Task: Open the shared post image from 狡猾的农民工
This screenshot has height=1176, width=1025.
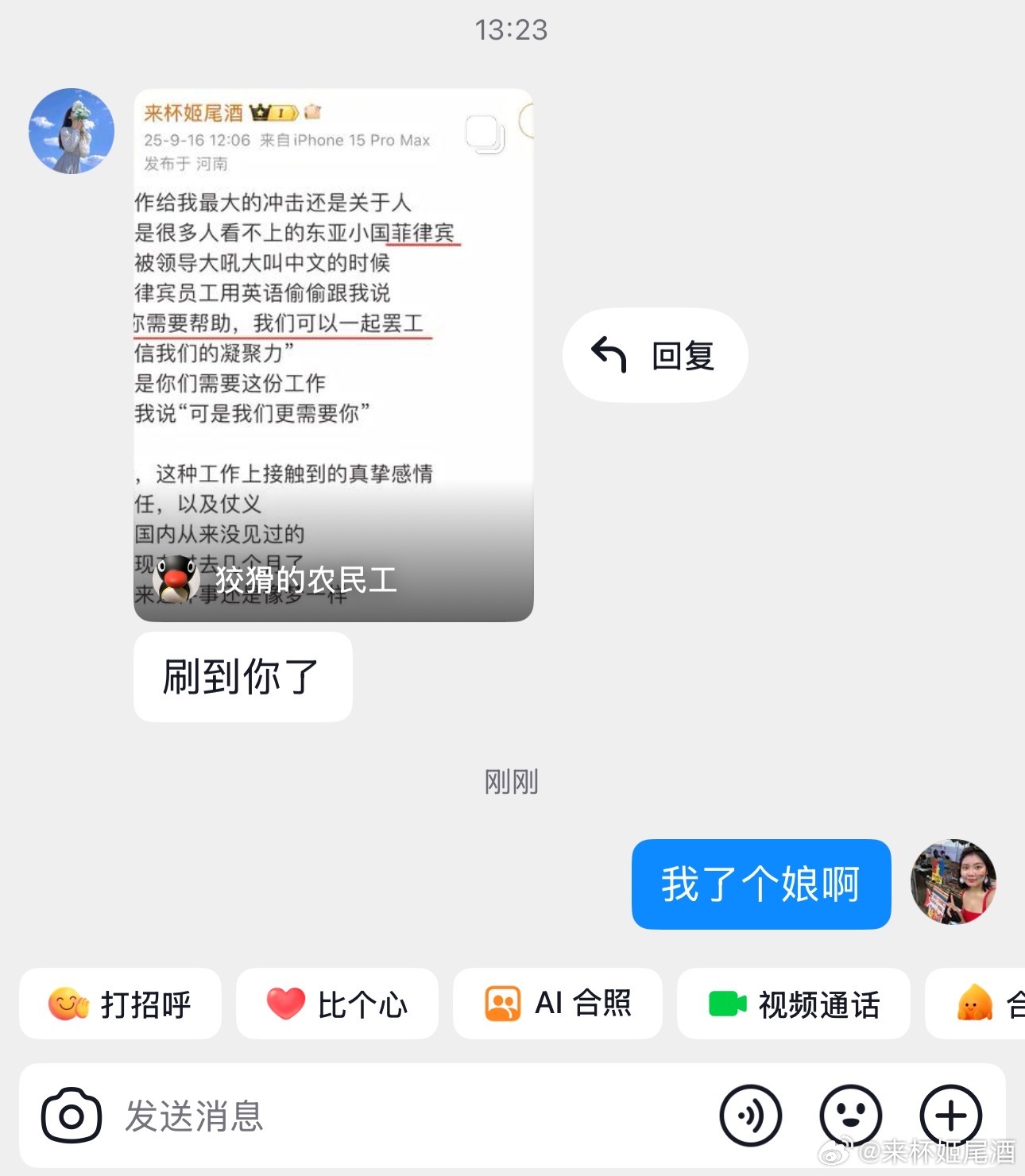Action: 334,355
